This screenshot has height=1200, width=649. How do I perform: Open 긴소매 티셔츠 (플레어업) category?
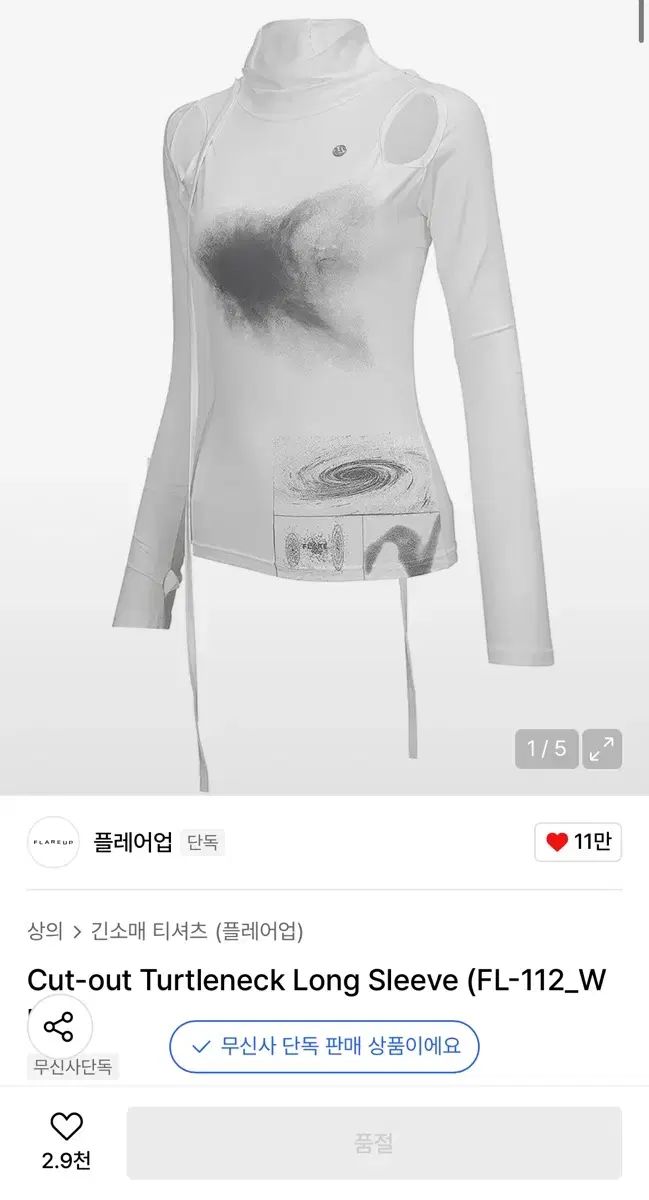[197, 931]
